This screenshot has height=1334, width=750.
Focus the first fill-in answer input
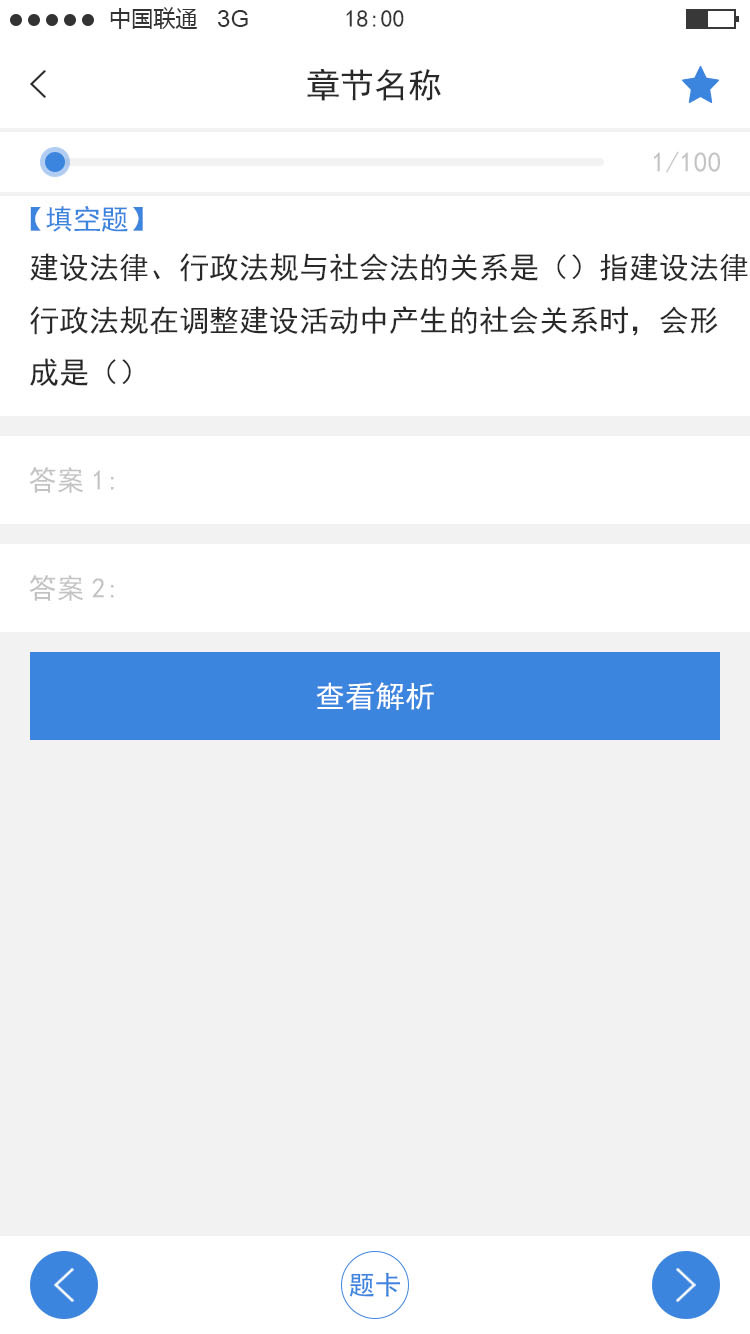pyautogui.click(x=375, y=480)
